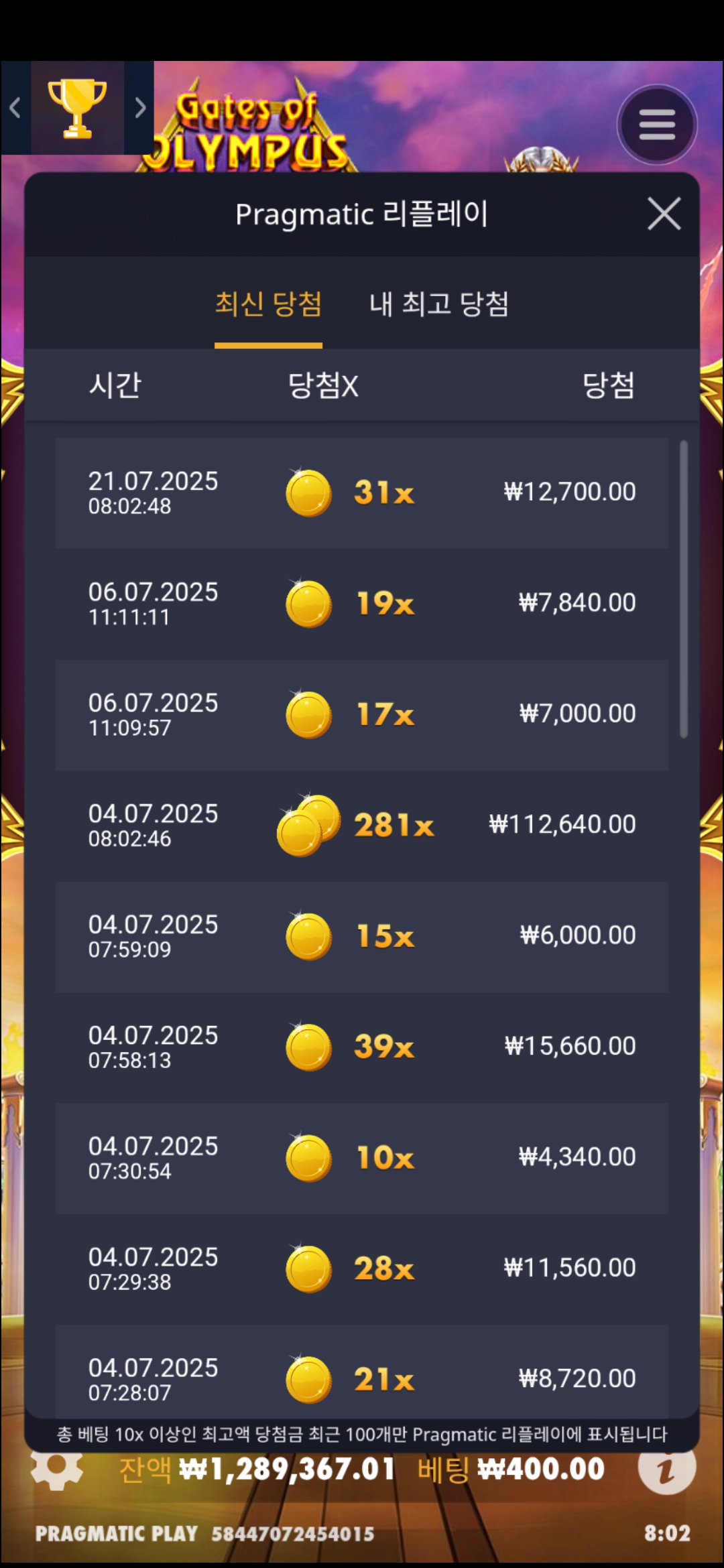Open the 15x win replay at 07:59:09

click(x=362, y=937)
